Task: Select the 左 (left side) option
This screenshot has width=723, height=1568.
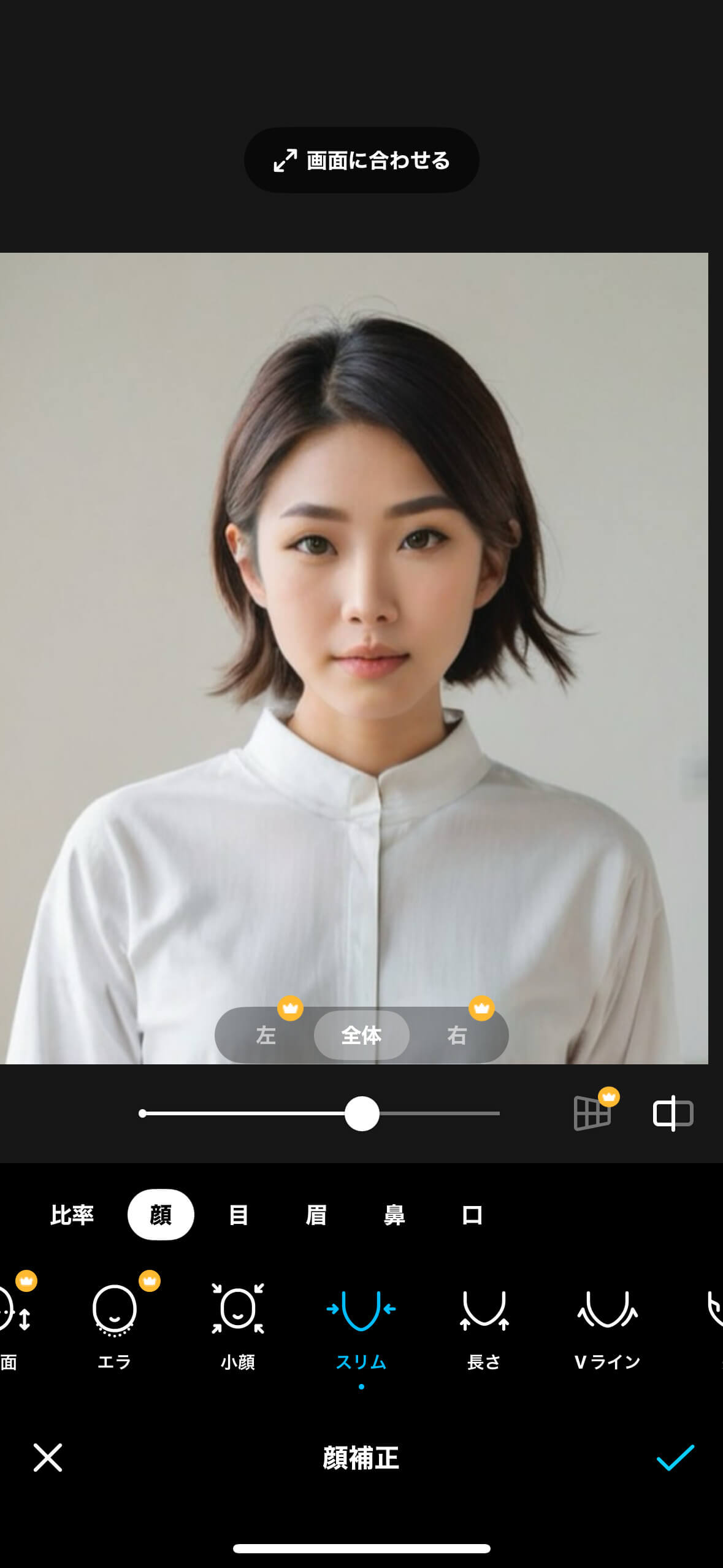Action: click(266, 1035)
